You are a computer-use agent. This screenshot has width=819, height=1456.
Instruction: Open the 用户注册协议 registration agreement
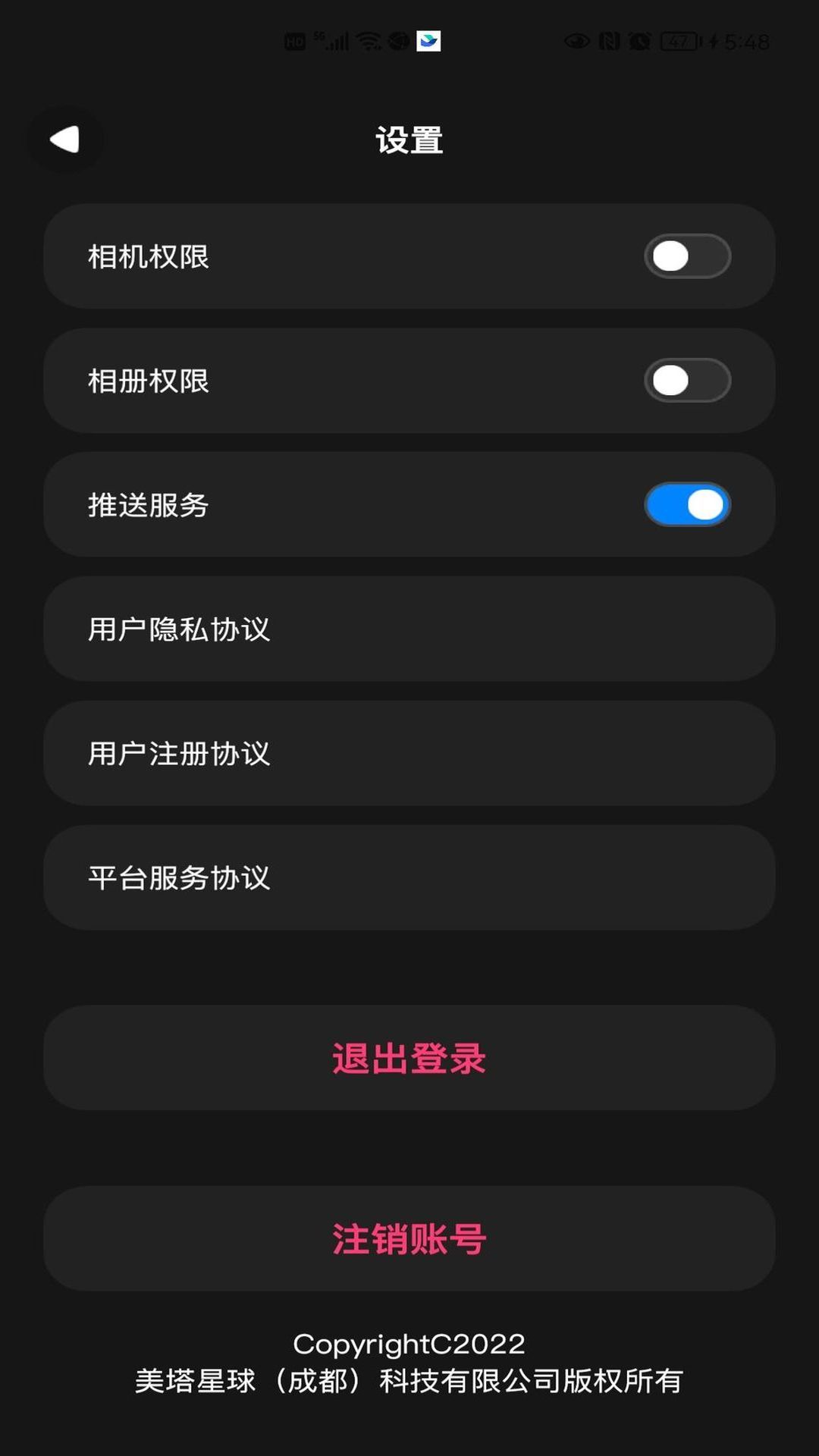click(x=409, y=753)
